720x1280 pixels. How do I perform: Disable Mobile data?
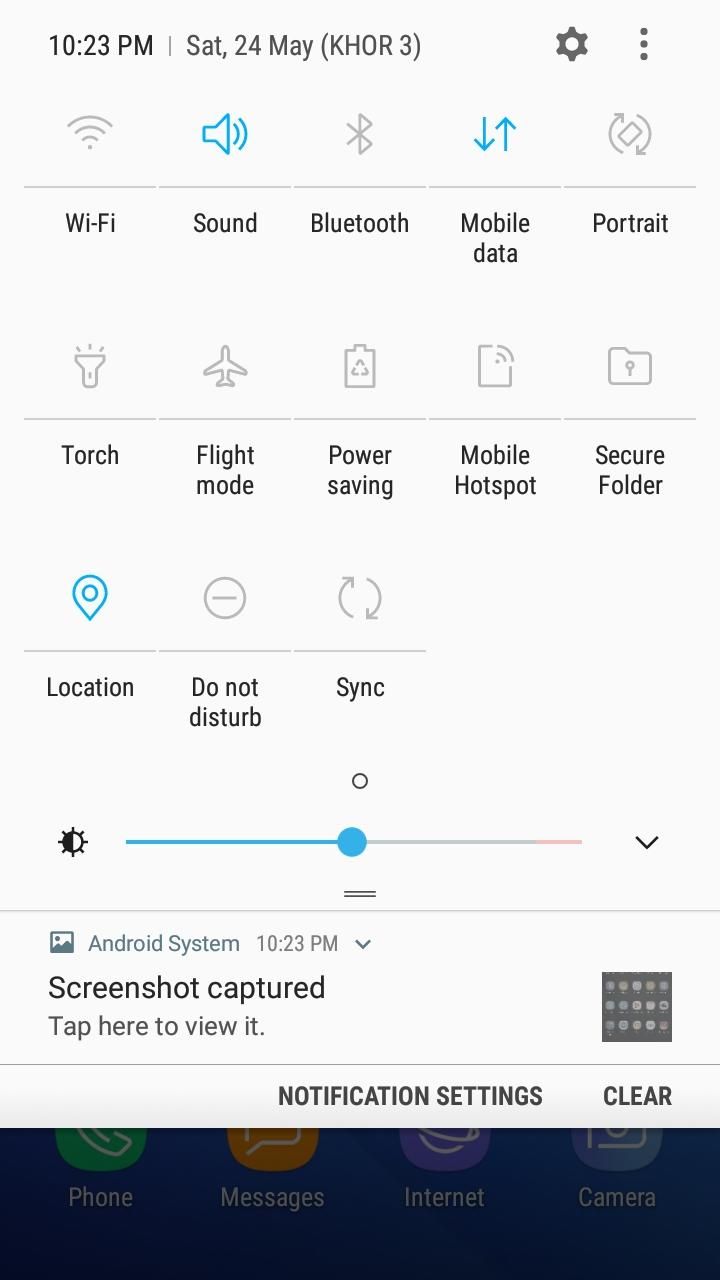pos(495,134)
